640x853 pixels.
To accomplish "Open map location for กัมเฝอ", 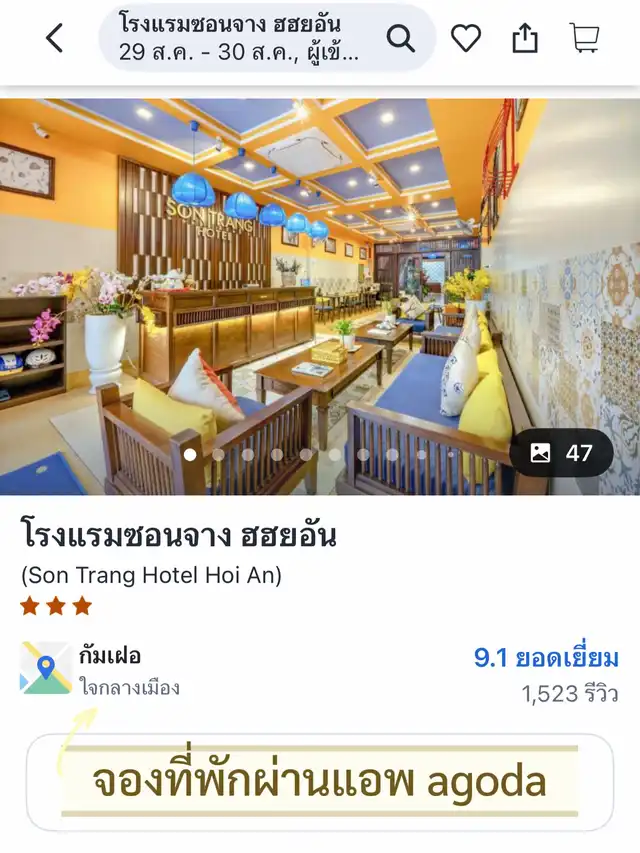I will [45, 668].
